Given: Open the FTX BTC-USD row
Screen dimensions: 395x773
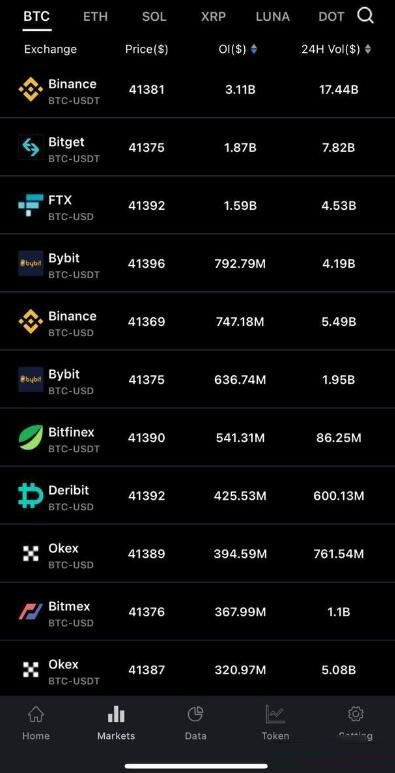Looking at the screenshot, I should pyautogui.click(x=197, y=205).
